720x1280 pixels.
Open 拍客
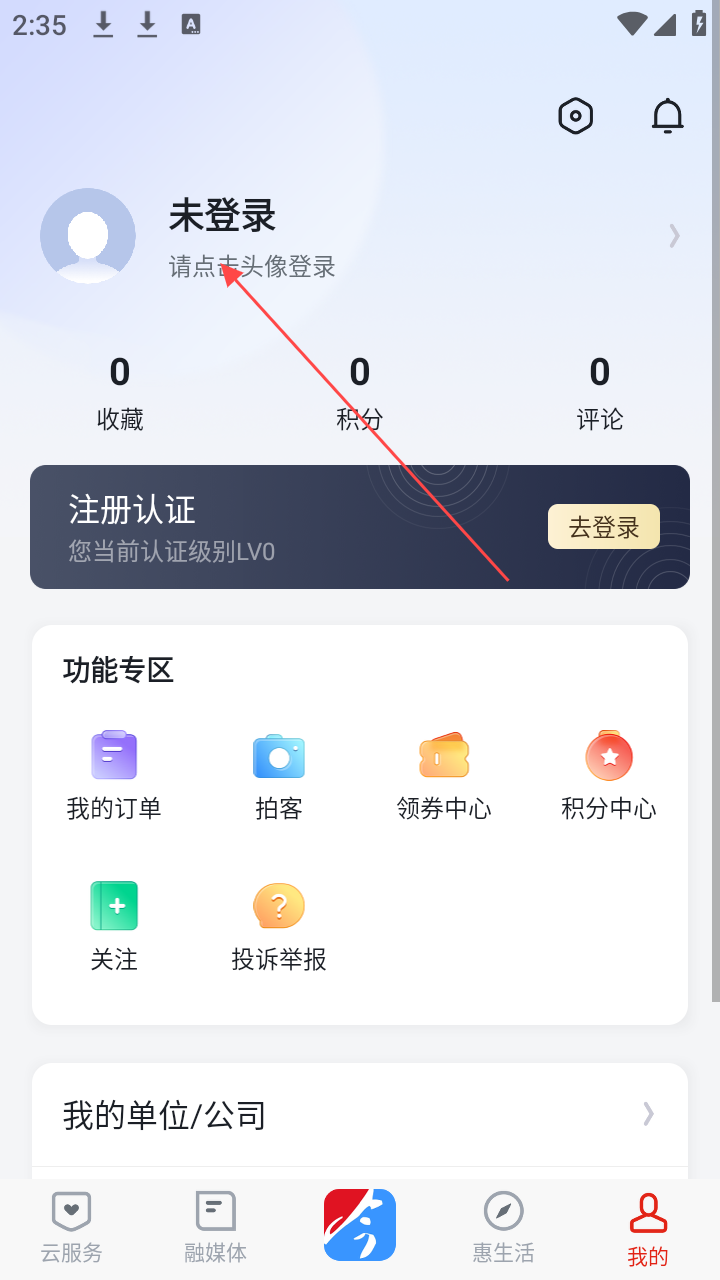(279, 776)
